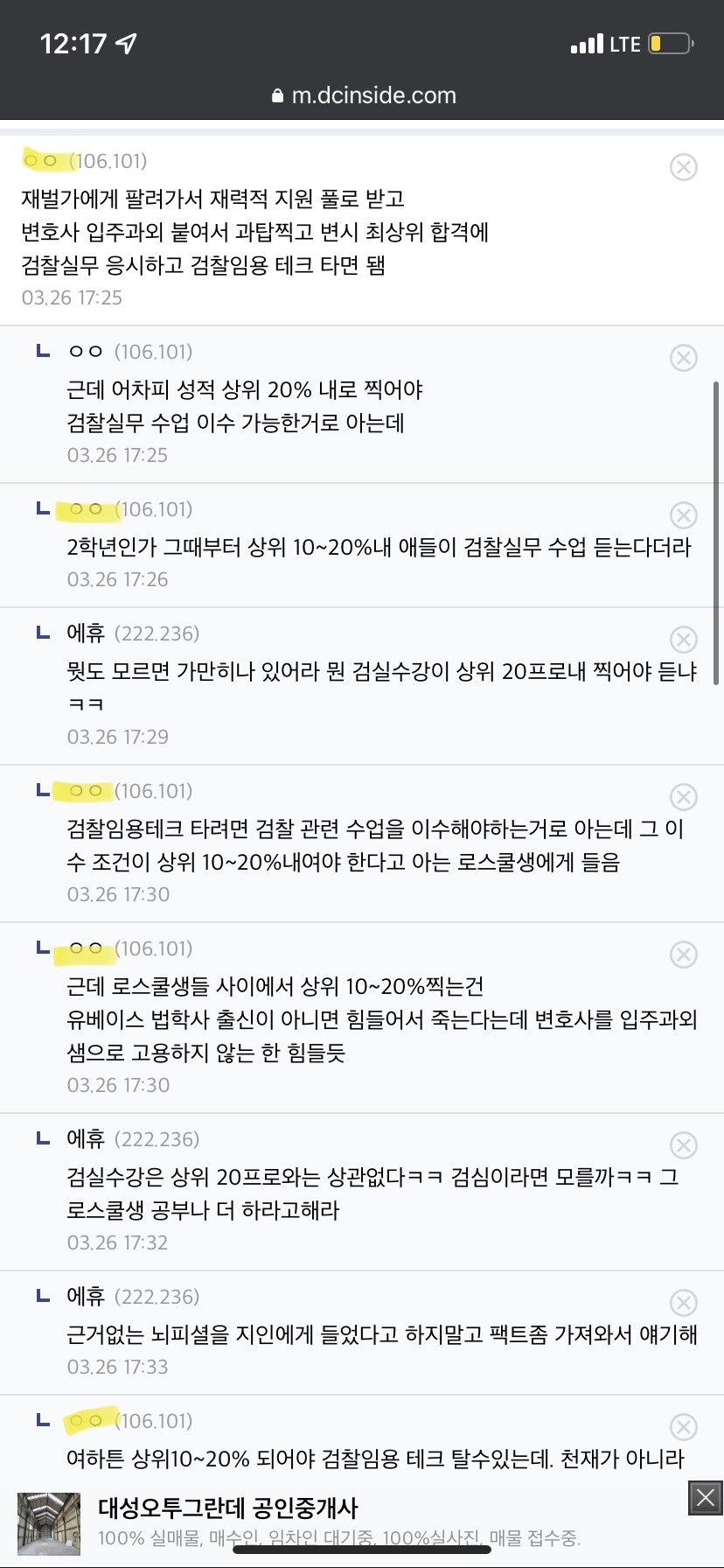This screenshot has height=1568, width=724.
Task: Delete the reply starting with 검찰임용테크 타려면
Action: [x=683, y=797]
